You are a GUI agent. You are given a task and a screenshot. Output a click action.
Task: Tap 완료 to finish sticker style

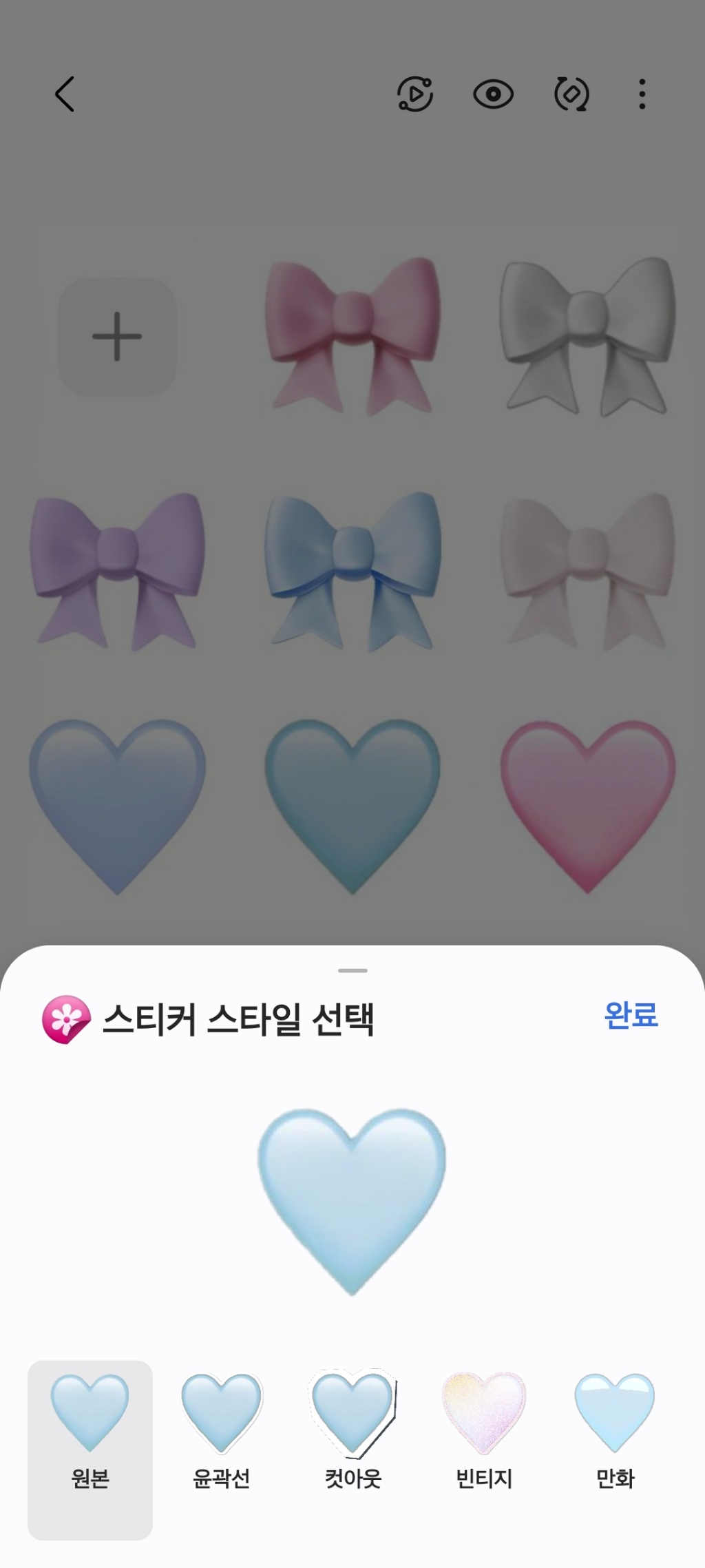pos(631,1015)
